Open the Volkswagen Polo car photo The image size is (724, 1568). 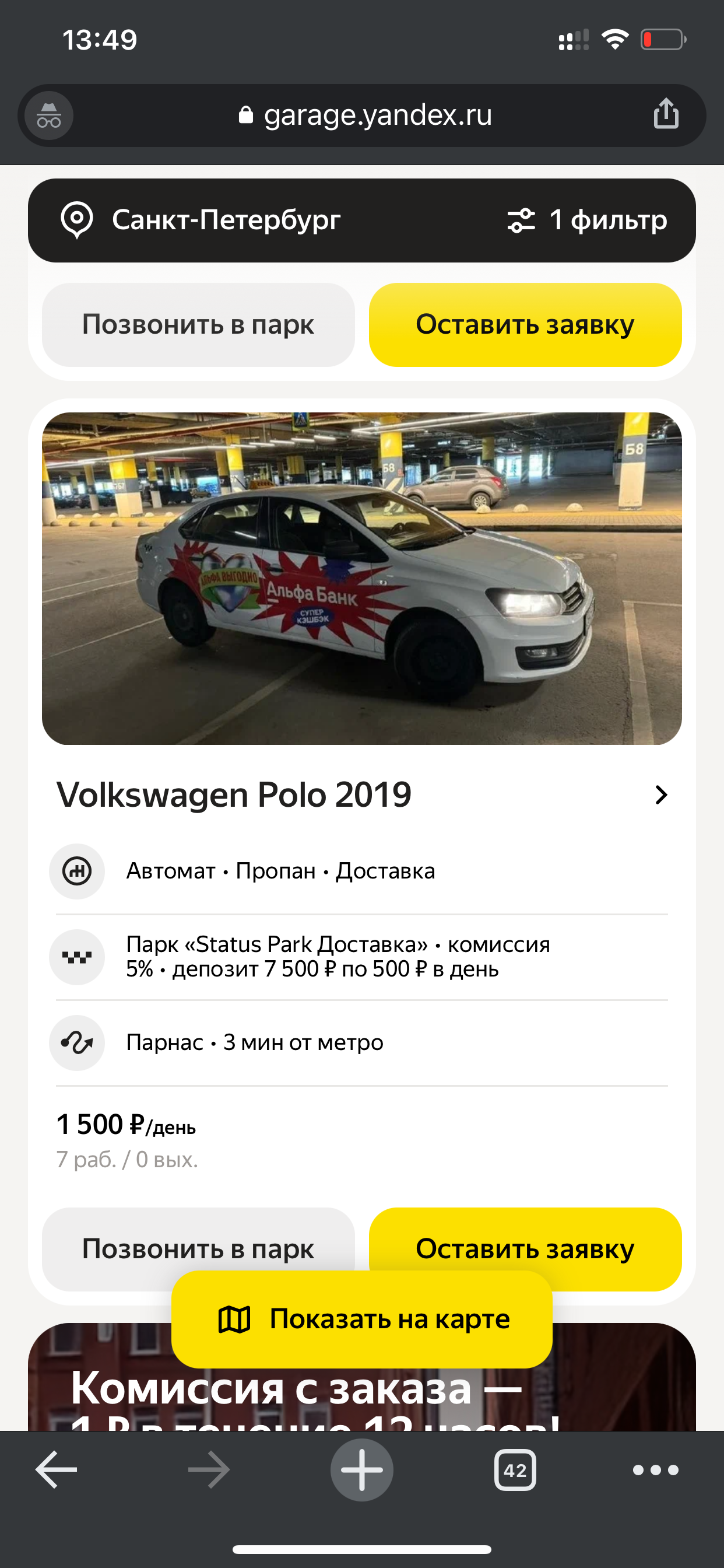pyautogui.click(x=361, y=578)
